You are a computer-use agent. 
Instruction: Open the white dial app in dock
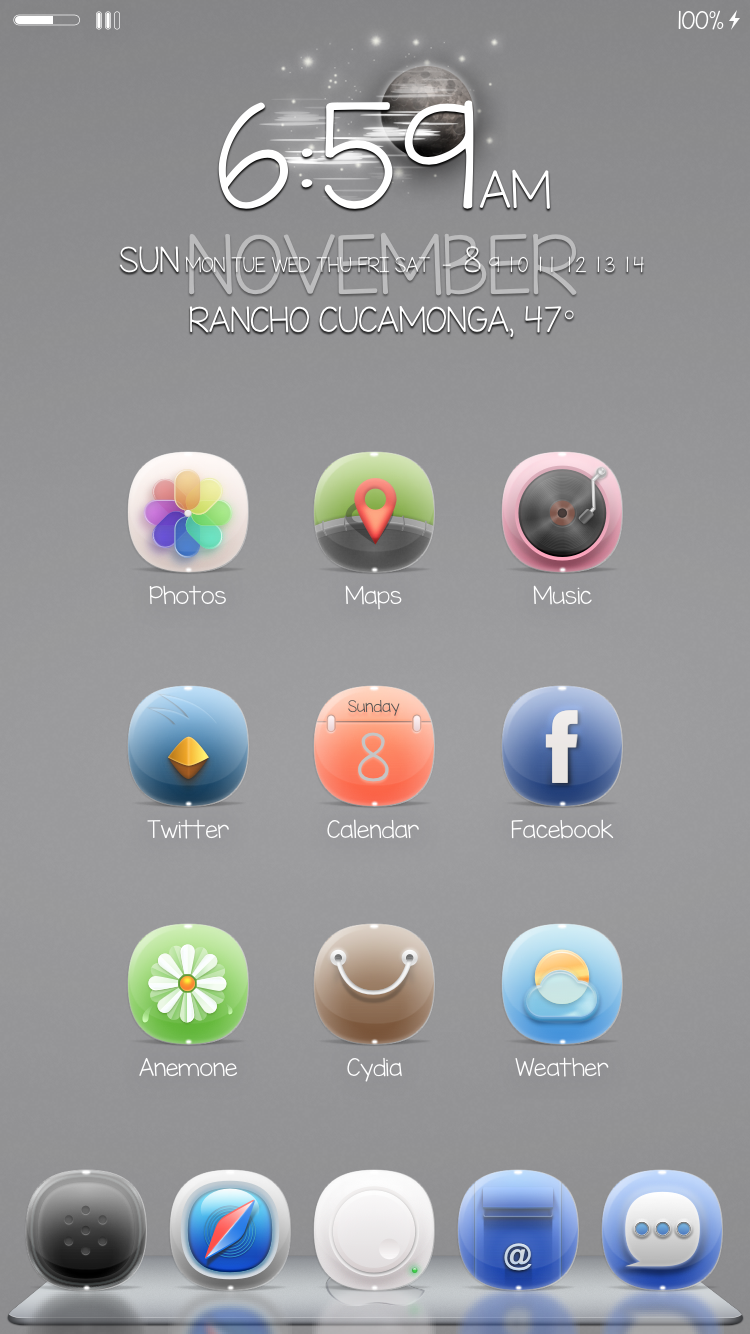pos(374,1229)
